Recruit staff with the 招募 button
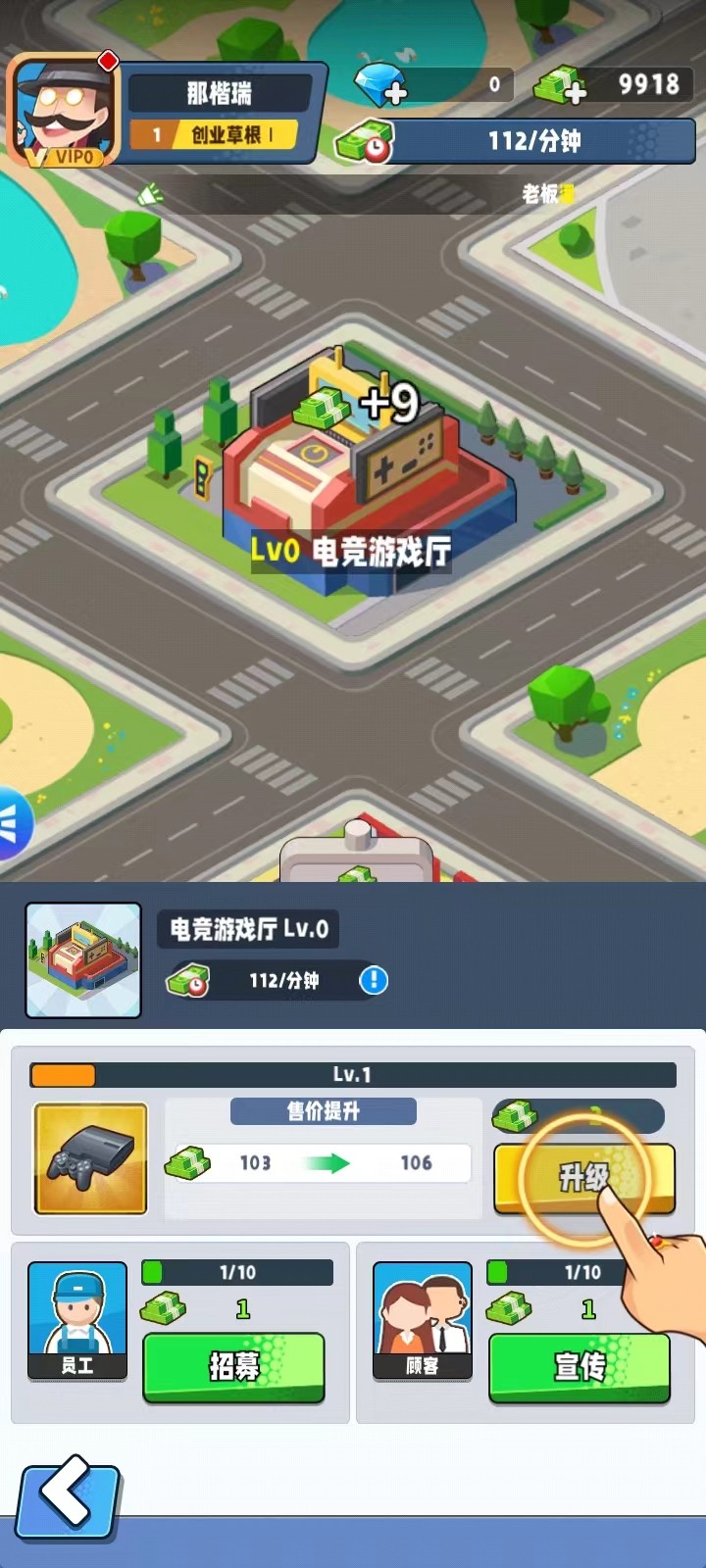The height and width of the screenshot is (1568, 706). (x=233, y=1366)
